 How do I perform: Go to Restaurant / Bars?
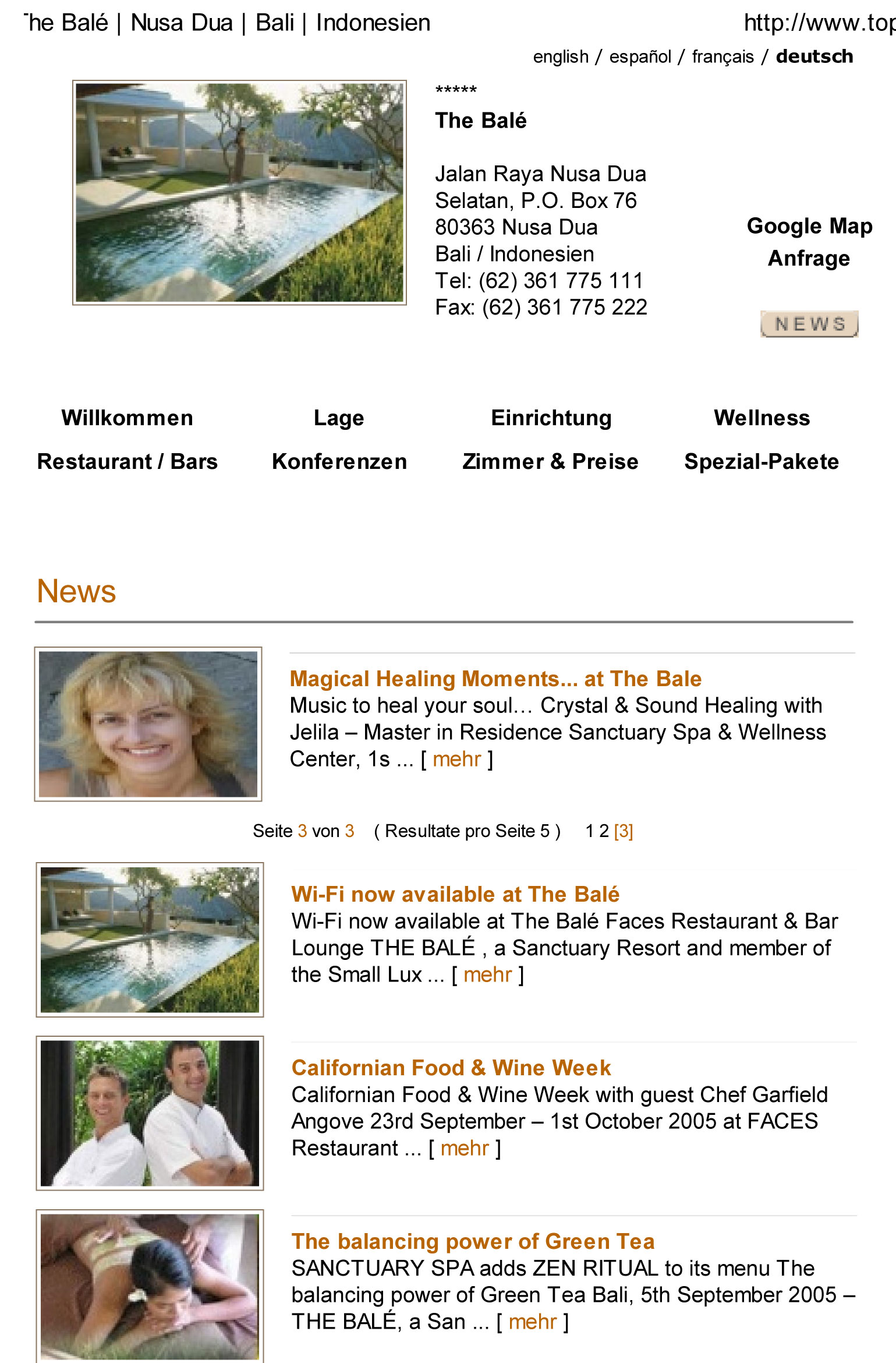(127, 461)
